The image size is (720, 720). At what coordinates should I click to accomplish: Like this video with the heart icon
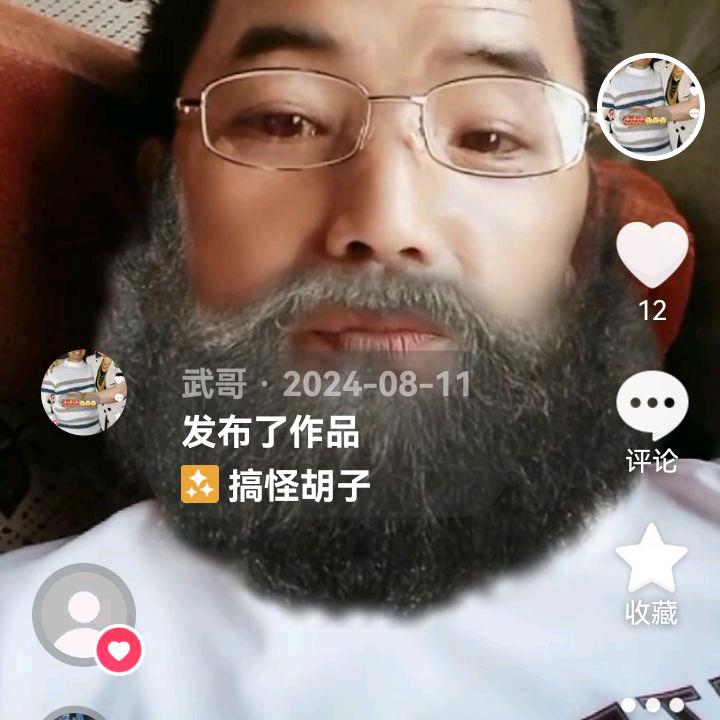[x=652, y=254]
